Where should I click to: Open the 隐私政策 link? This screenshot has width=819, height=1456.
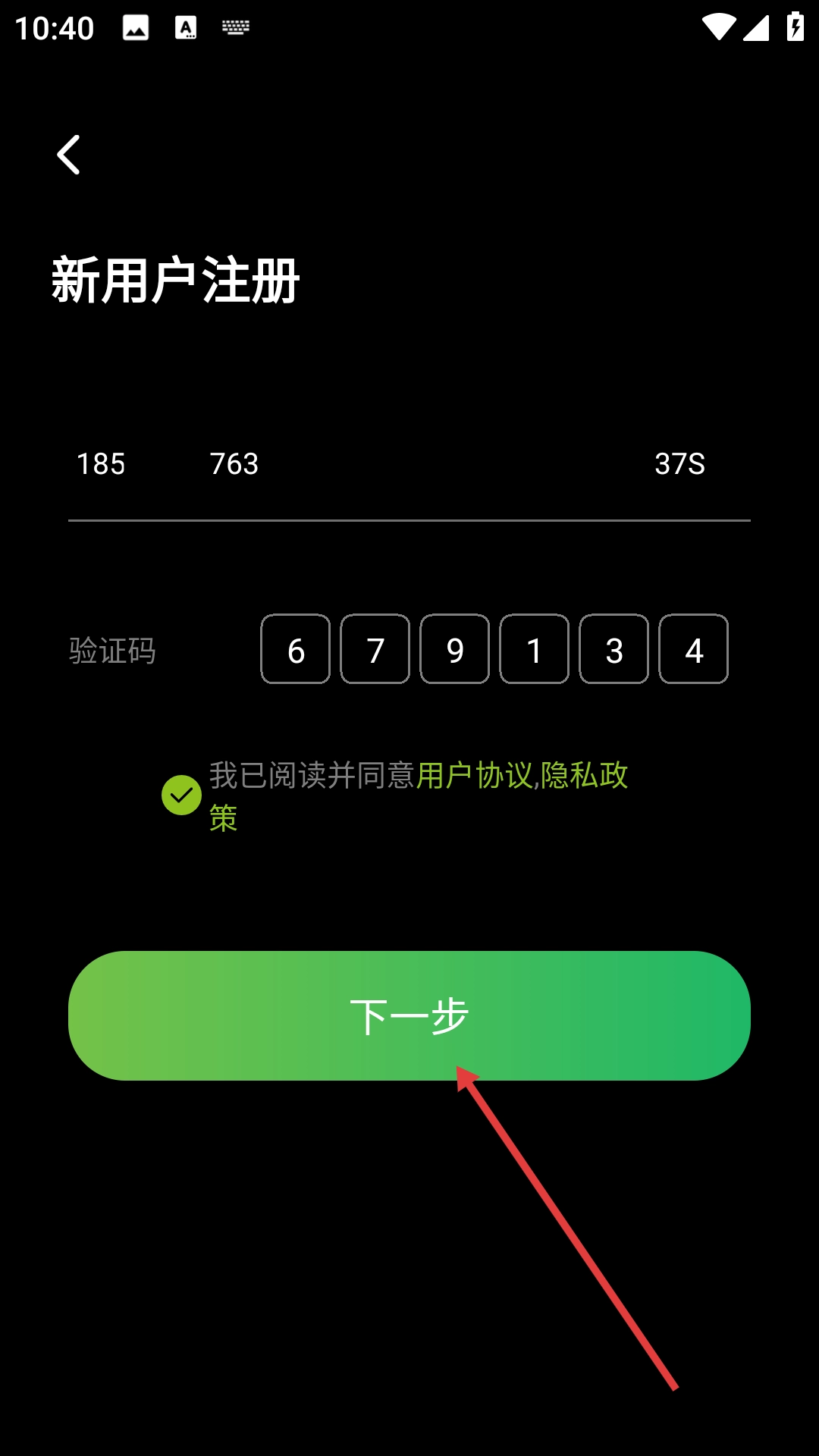pyautogui.click(x=584, y=776)
